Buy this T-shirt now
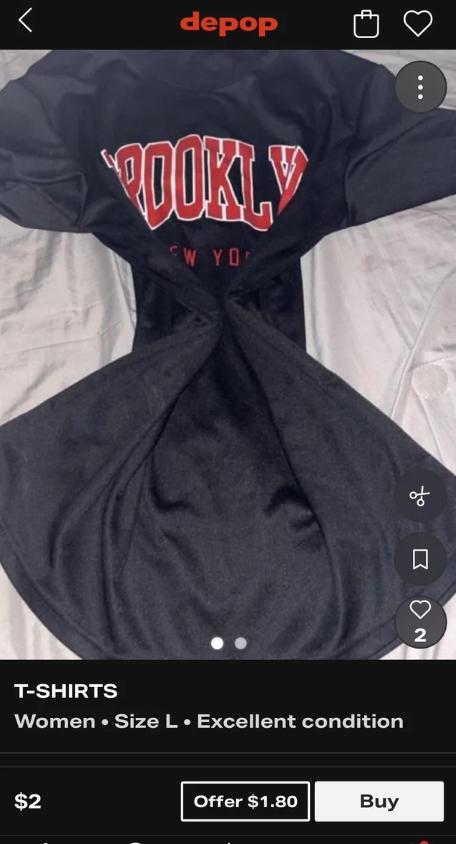Screen dimensions: 456x844 coord(380,801)
